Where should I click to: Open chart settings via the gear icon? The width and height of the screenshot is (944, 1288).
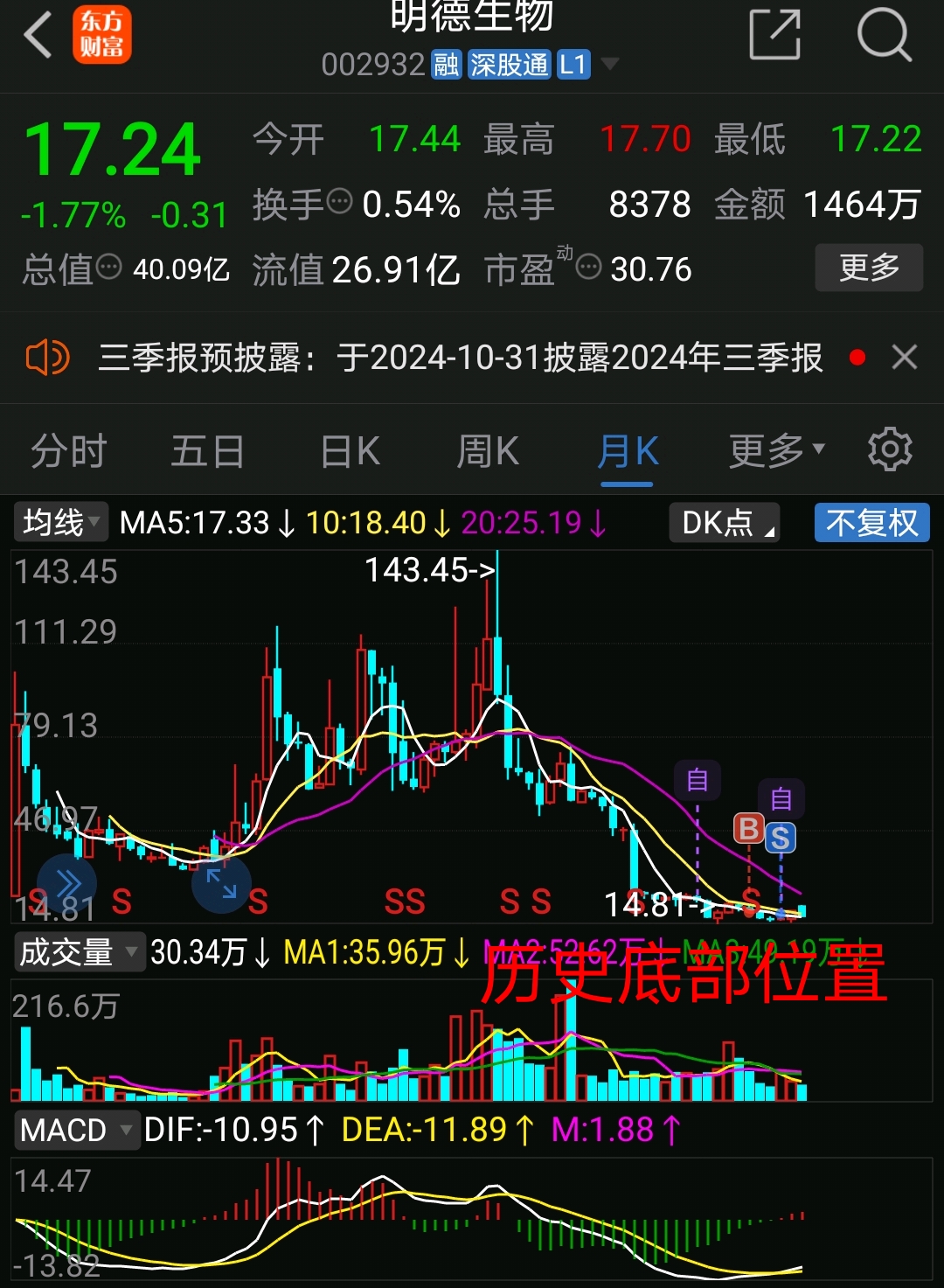click(x=889, y=449)
